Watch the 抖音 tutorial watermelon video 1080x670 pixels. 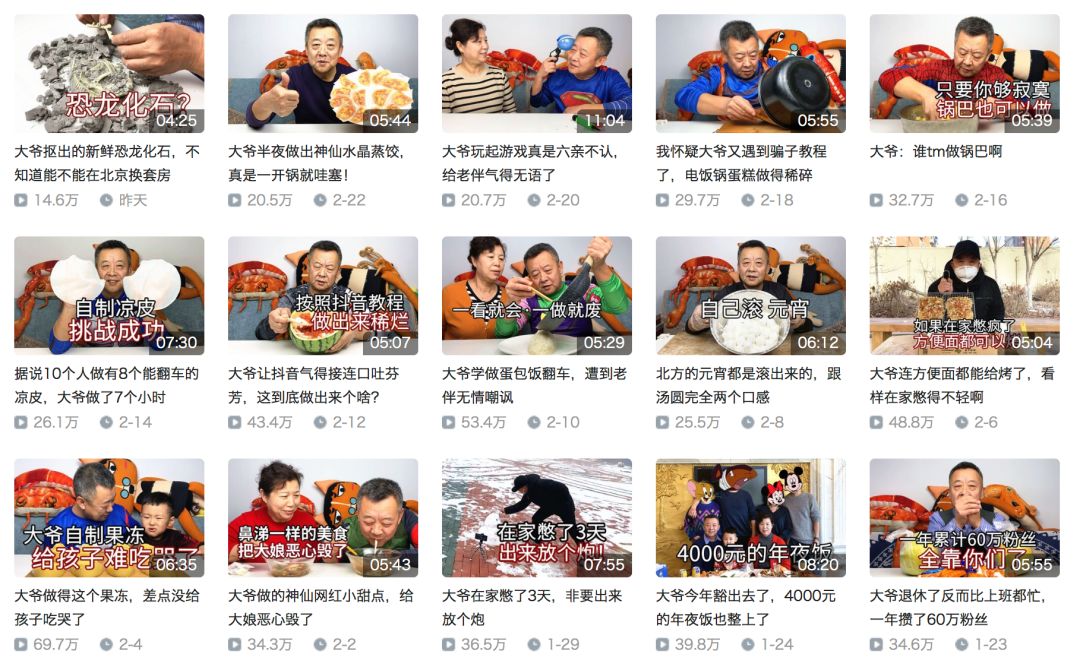(323, 295)
